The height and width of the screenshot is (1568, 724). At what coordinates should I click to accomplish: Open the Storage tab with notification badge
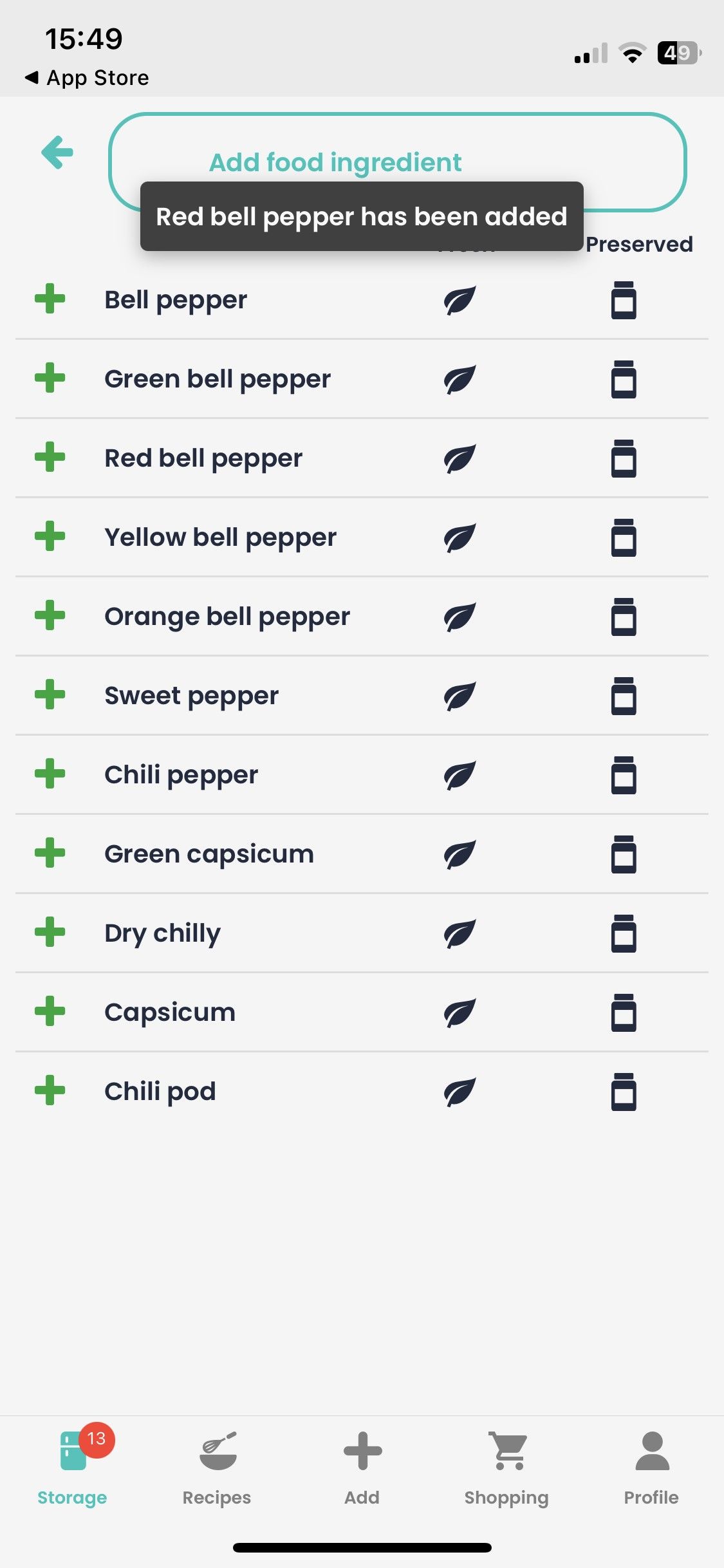point(72,1474)
